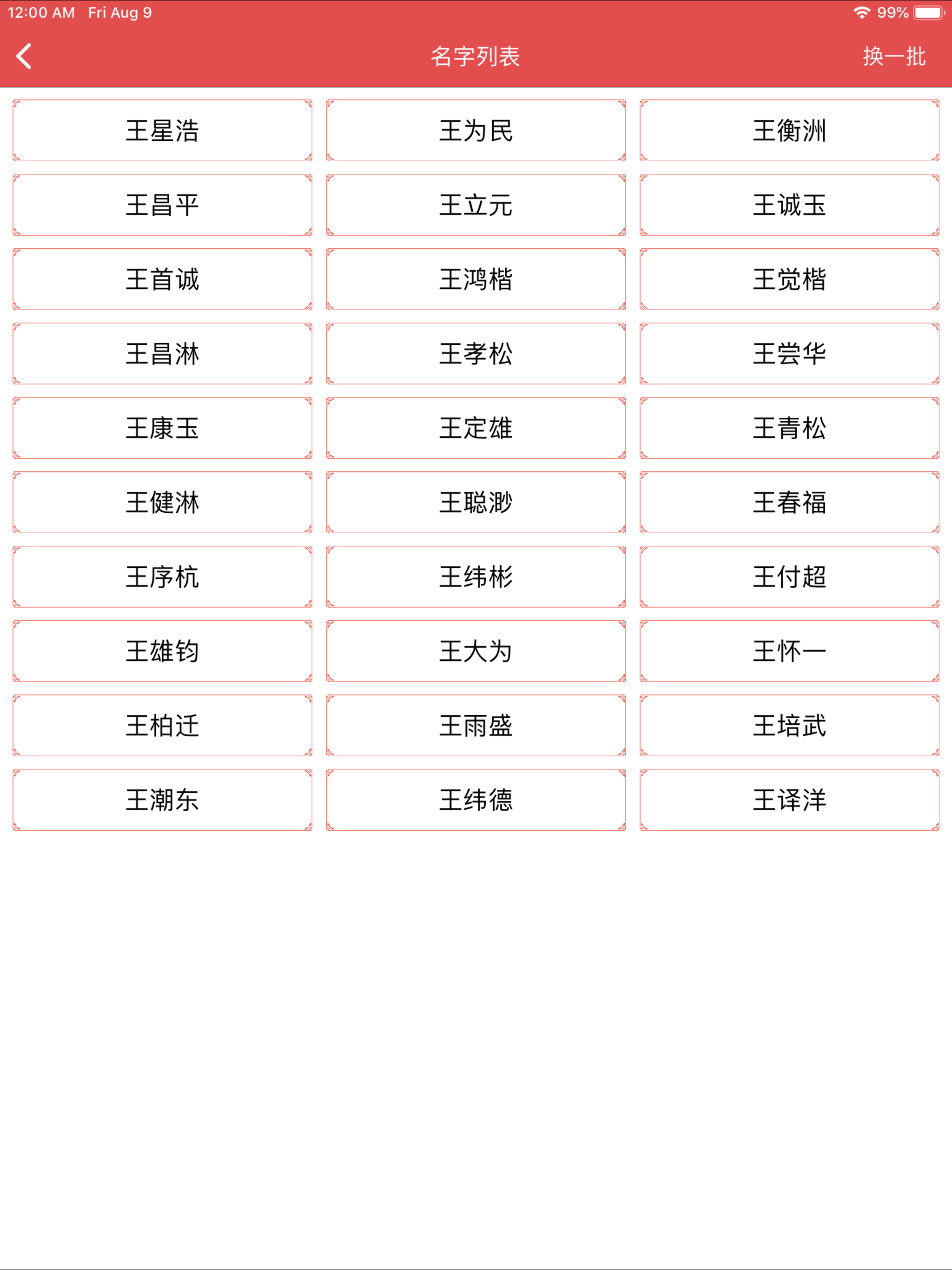Select the name 王鸿楷
952x1270 pixels.
coord(476,279)
